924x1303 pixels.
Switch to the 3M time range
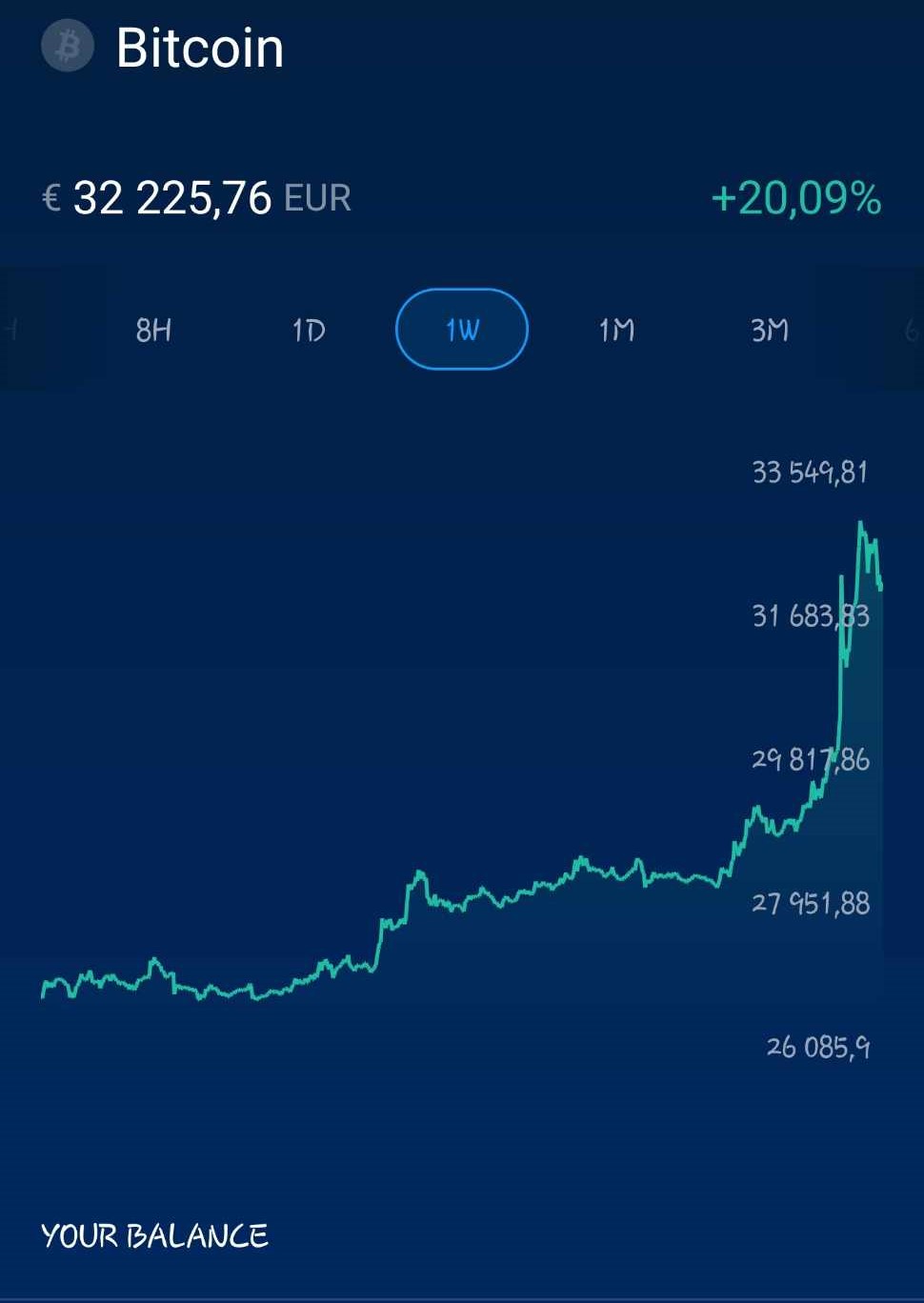pos(770,330)
